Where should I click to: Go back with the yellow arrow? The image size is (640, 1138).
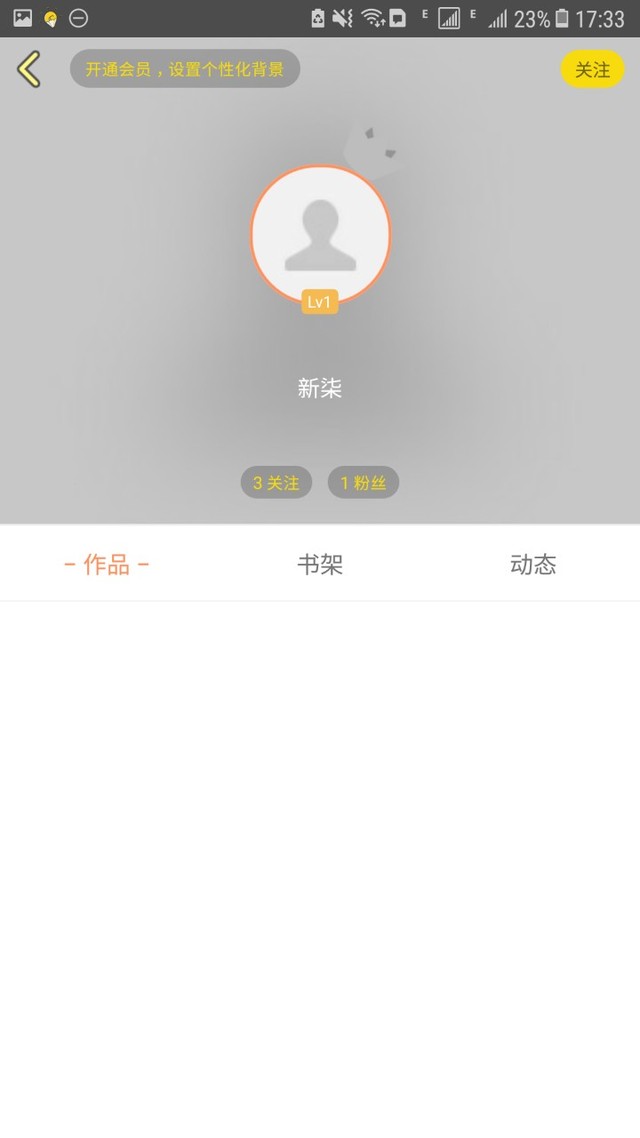29,70
